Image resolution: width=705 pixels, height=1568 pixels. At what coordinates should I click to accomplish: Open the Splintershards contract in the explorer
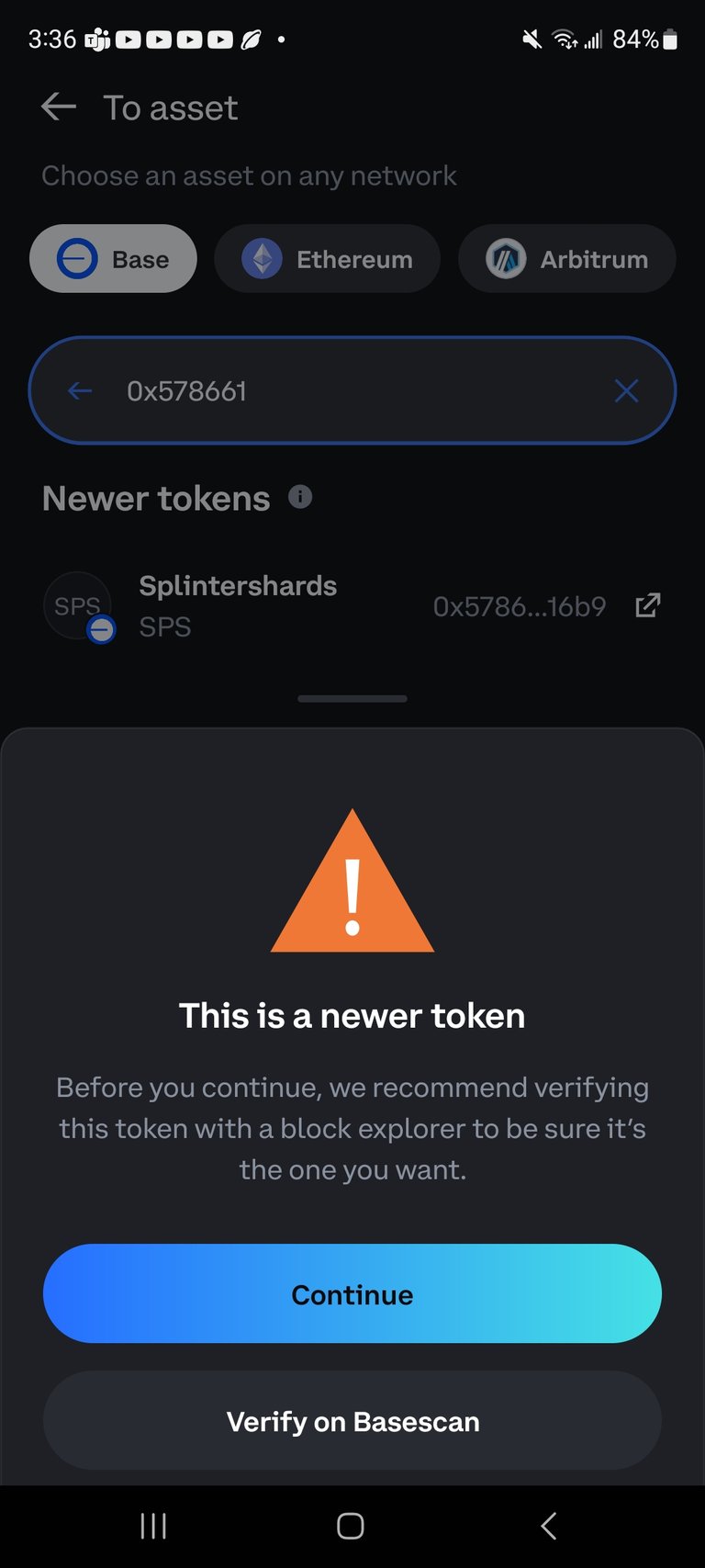648,605
